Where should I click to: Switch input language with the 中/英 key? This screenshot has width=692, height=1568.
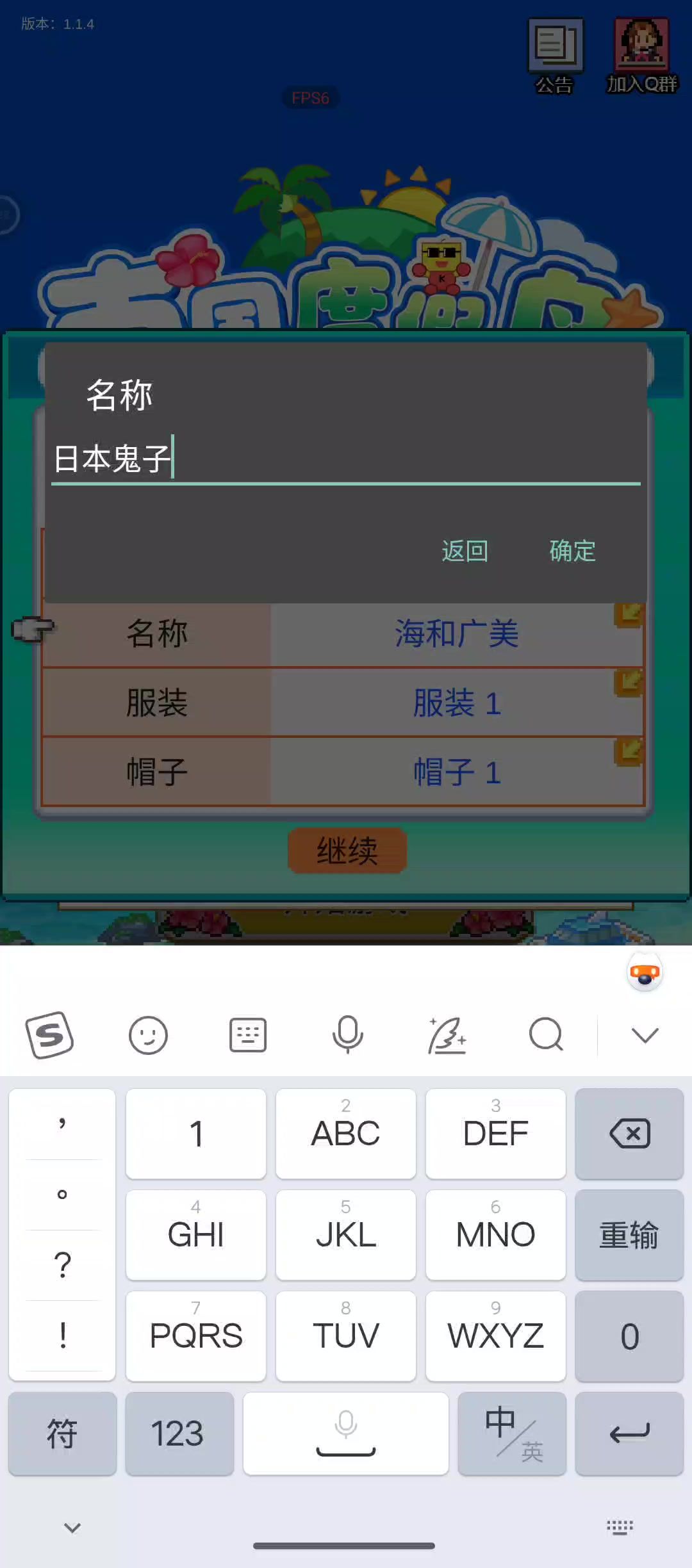point(512,1433)
